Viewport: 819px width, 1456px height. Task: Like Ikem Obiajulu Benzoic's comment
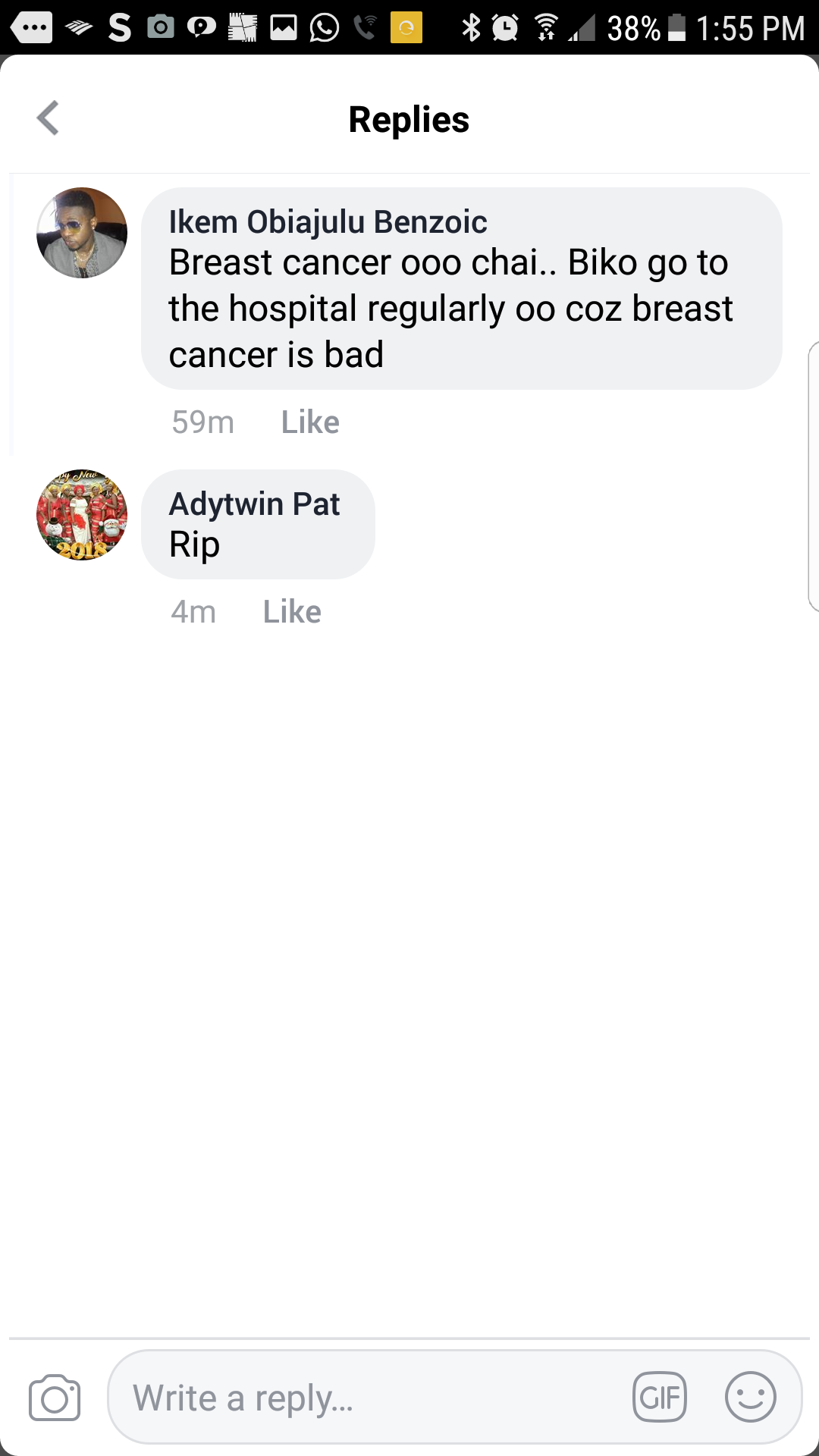pyautogui.click(x=309, y=422)
